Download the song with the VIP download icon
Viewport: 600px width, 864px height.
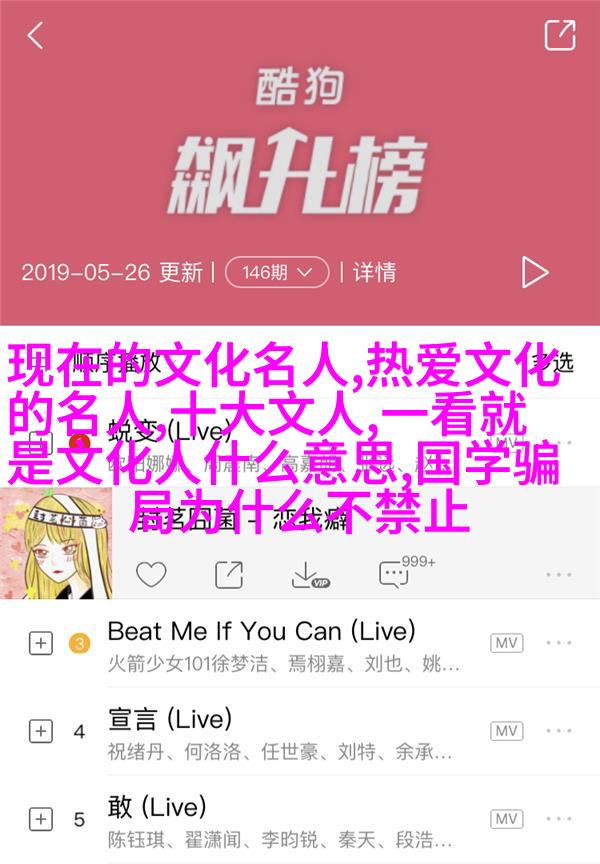(309, 575)
